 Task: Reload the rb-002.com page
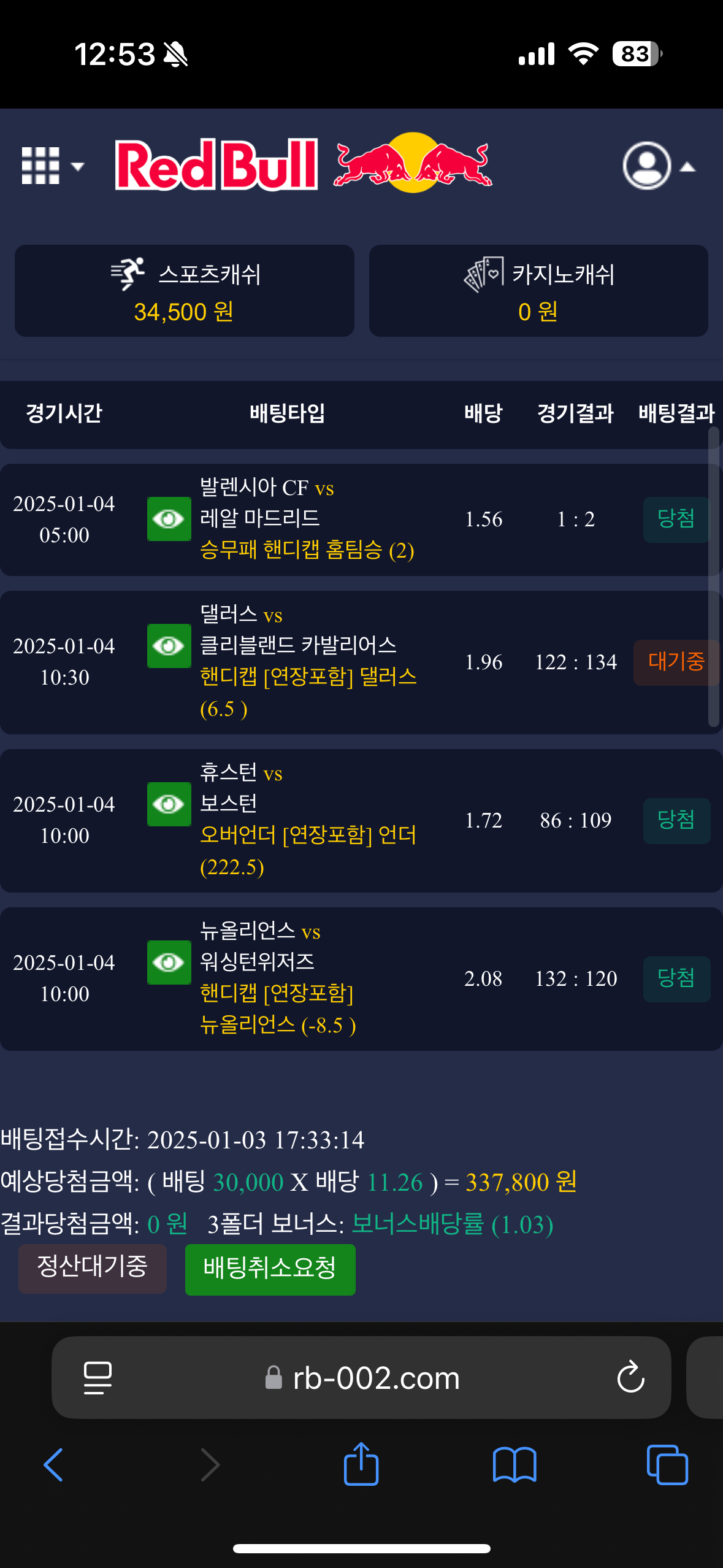[x=630, y=1378]
